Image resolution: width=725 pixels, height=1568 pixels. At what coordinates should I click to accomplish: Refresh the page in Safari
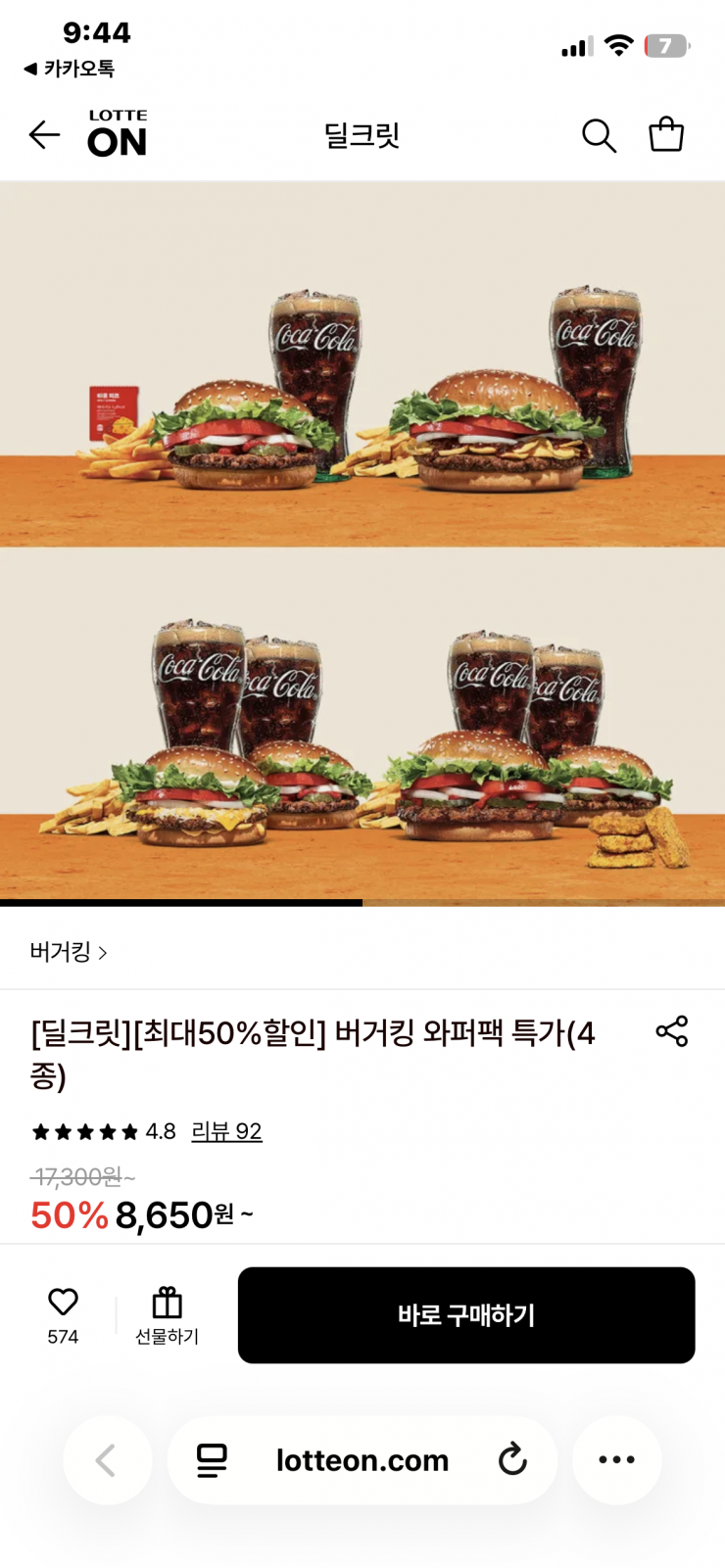coord(513,1459)
